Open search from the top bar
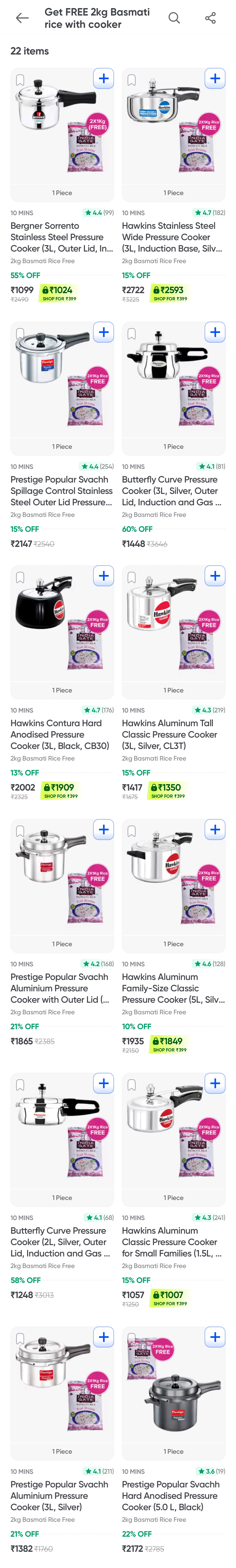This screenshot has height=1568, width=236. [174, 18]
